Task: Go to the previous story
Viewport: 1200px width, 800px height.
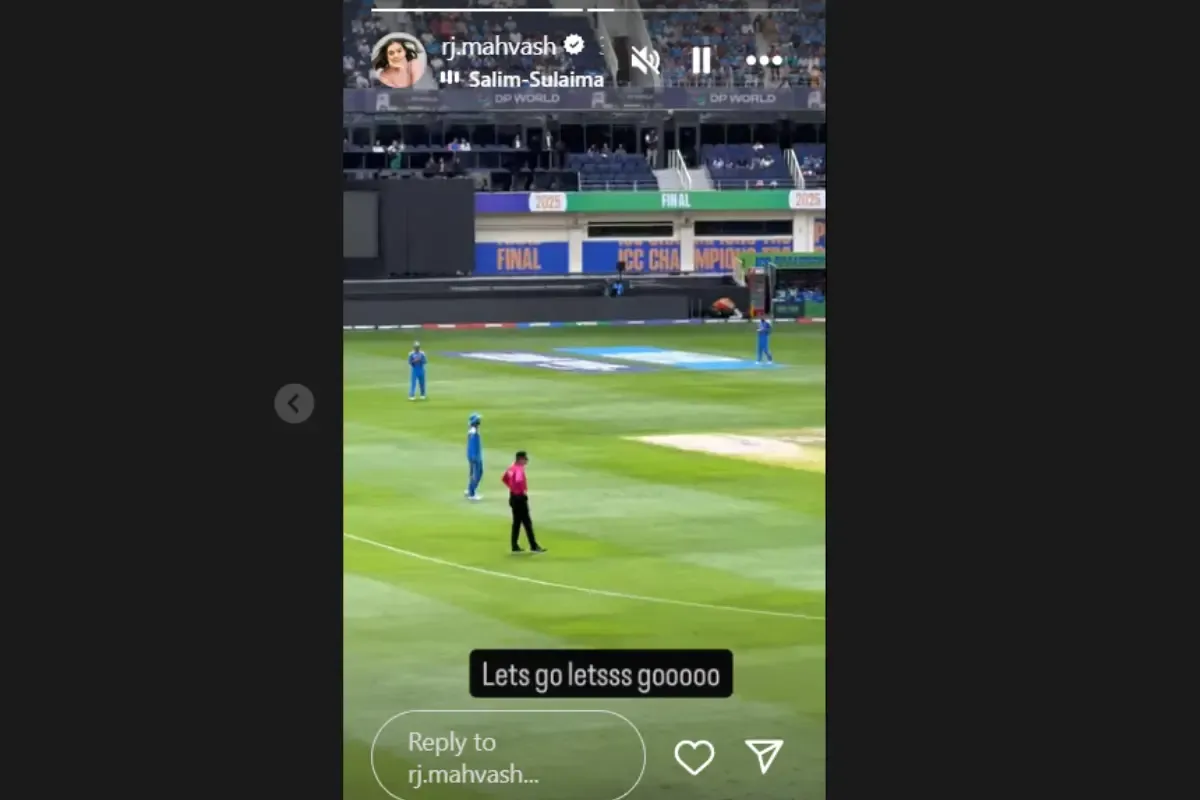Action: 294,403
